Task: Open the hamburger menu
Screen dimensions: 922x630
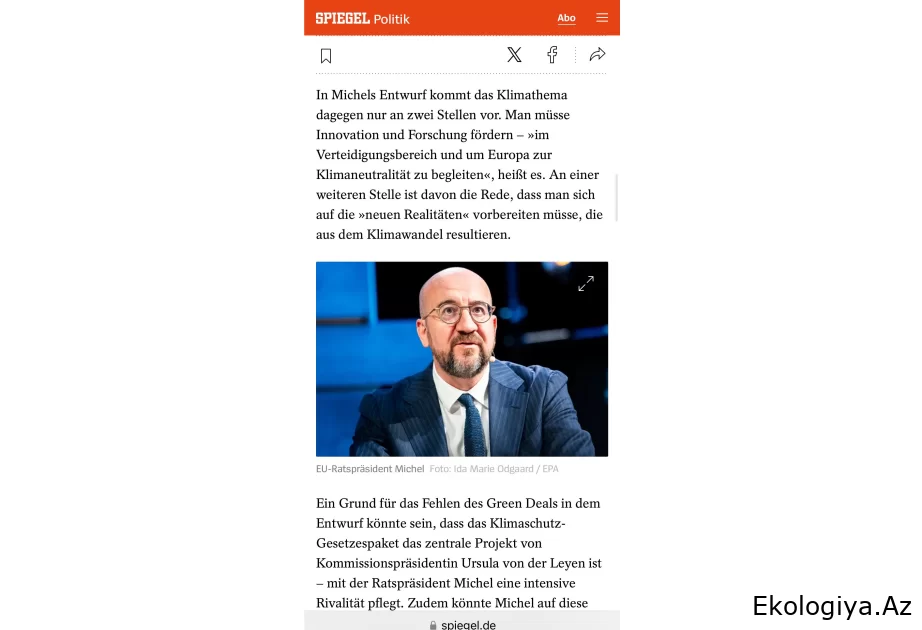Action: tap(602, 18)
